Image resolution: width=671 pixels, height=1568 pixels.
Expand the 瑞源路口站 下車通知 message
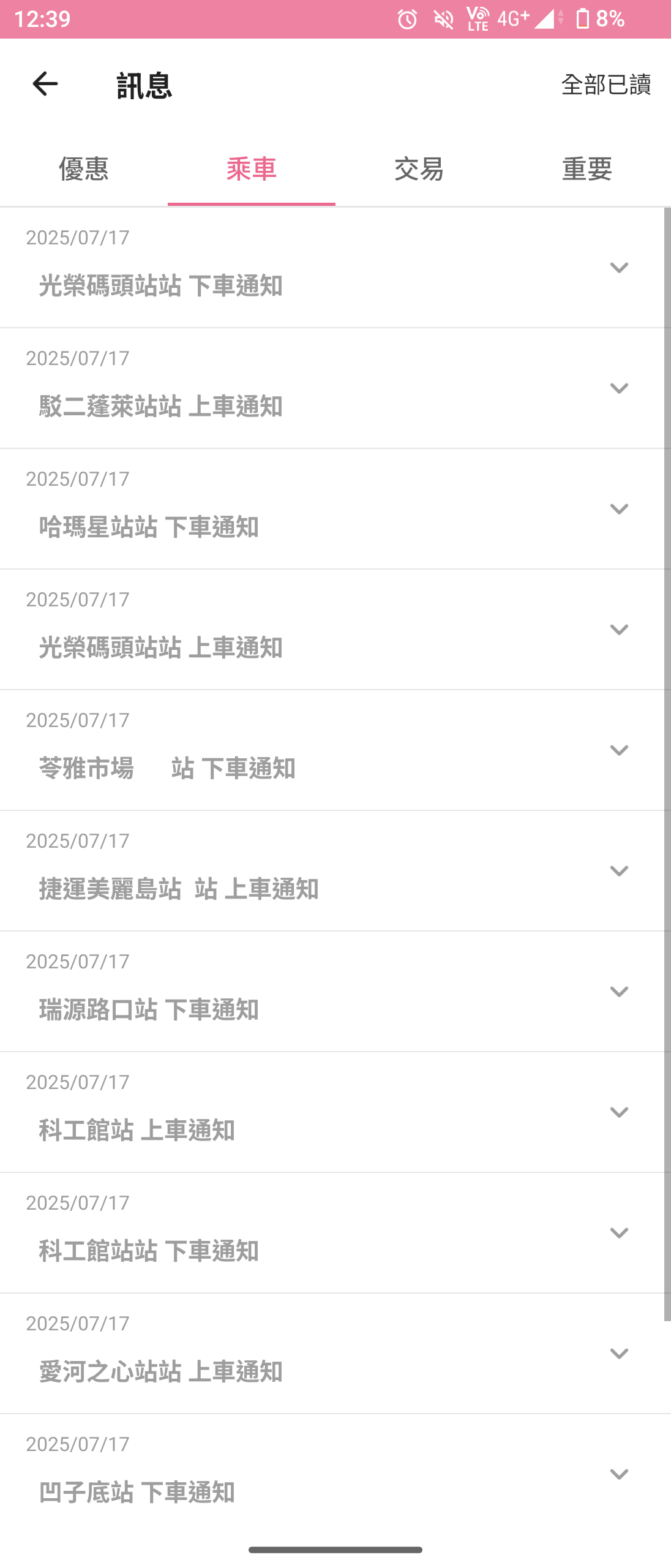619,992
